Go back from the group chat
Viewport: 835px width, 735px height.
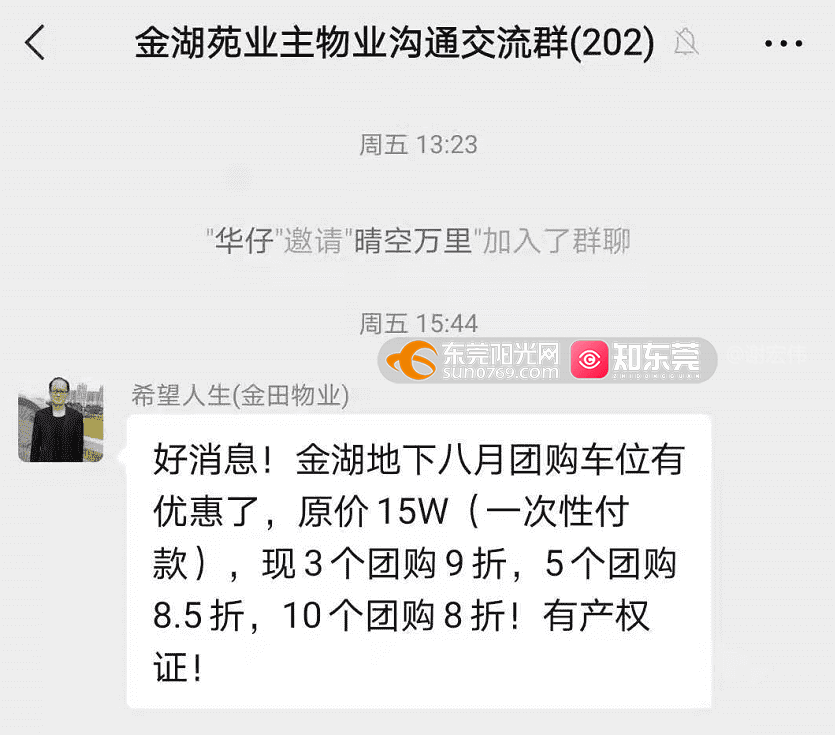[36, 43]
